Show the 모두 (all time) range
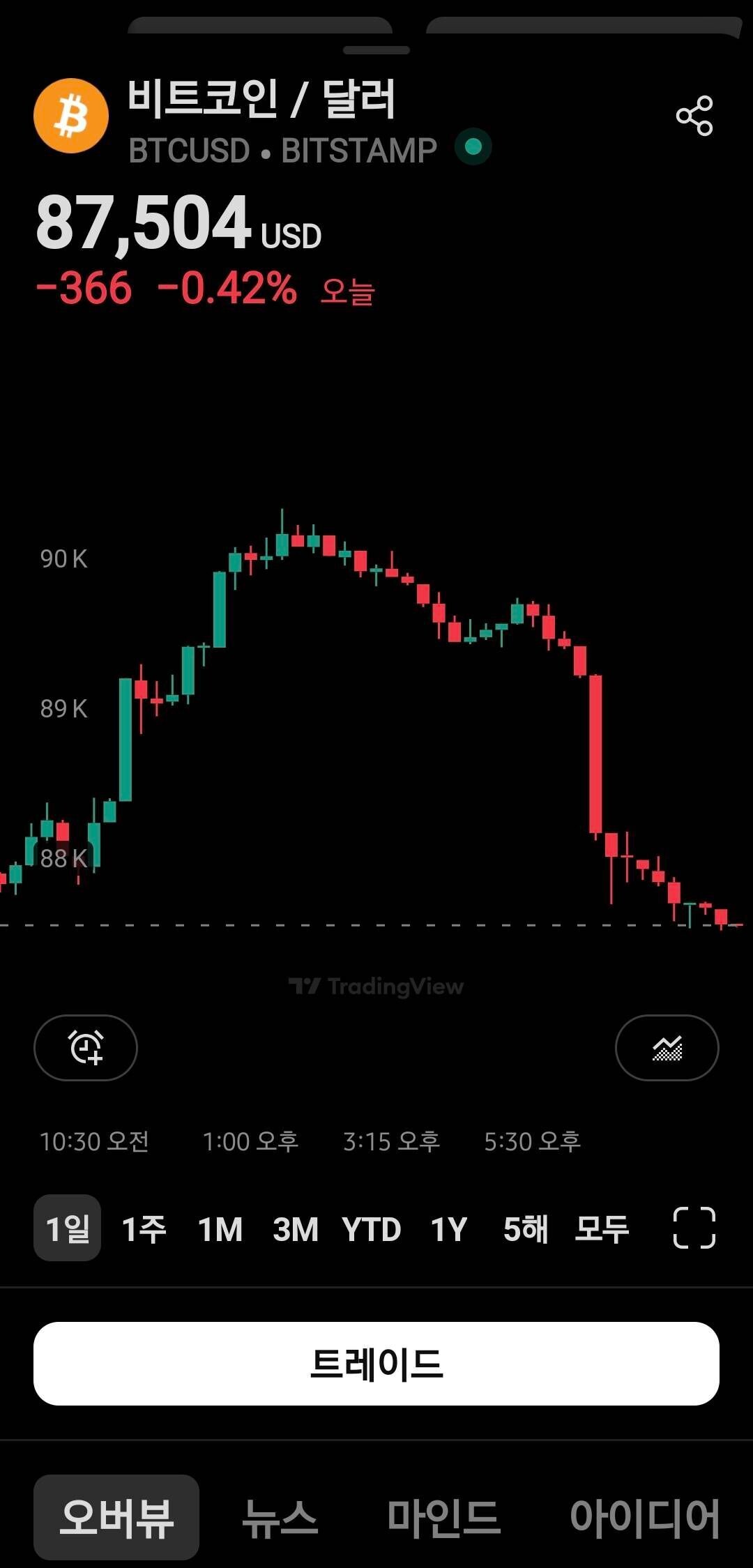This screenshot has height=1568, width=753. click(602, 1228)
